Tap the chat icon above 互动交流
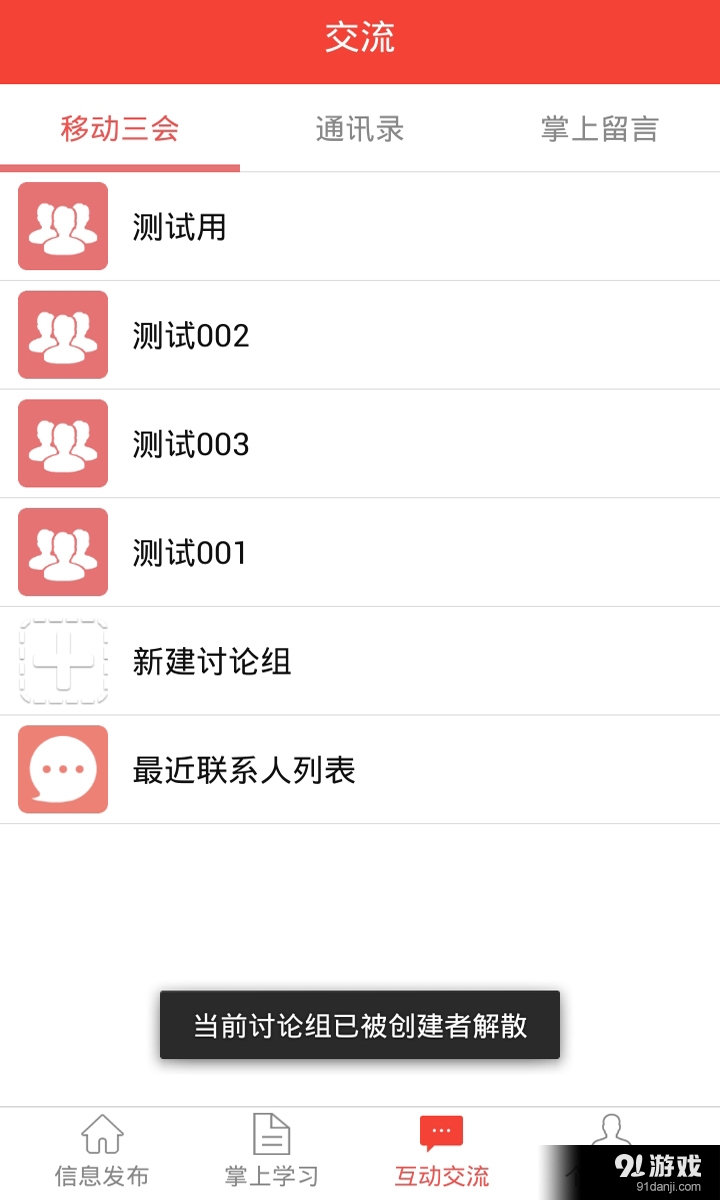The height and width of the screenshot is (1200, 720). point(440,1132)
